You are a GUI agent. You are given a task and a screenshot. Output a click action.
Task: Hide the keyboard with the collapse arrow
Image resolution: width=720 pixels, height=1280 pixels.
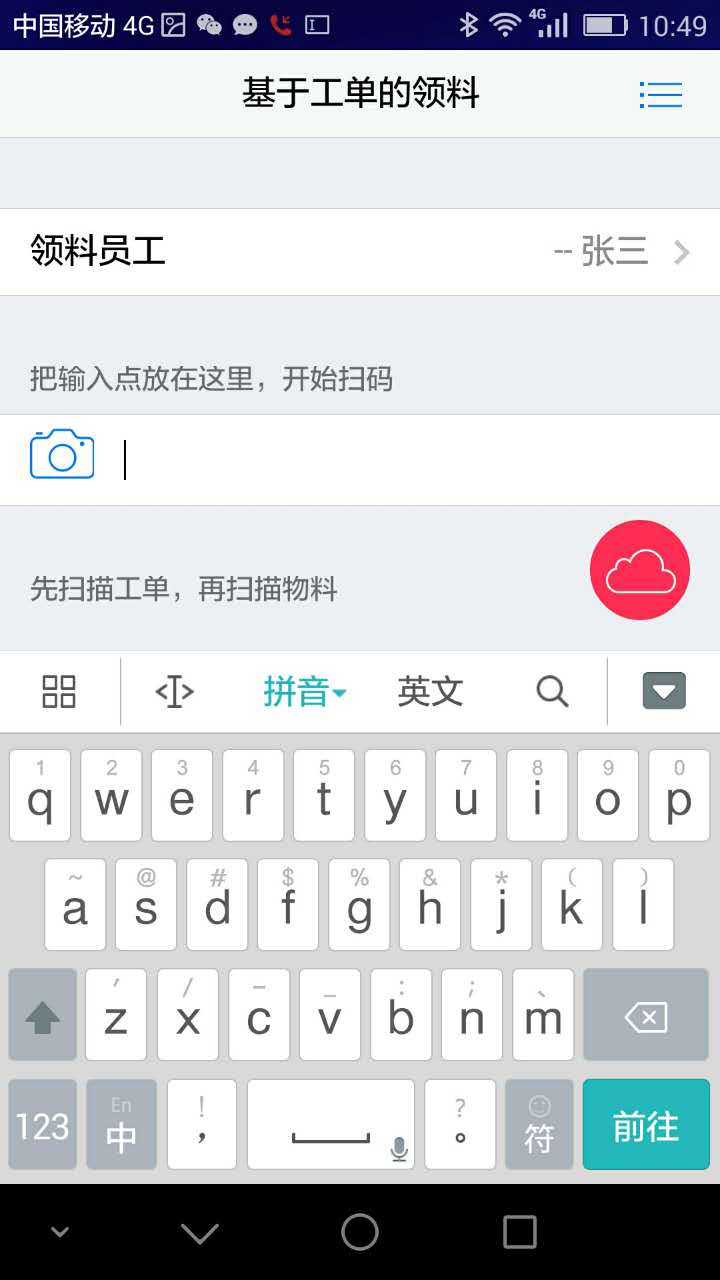tap(664, 691)
